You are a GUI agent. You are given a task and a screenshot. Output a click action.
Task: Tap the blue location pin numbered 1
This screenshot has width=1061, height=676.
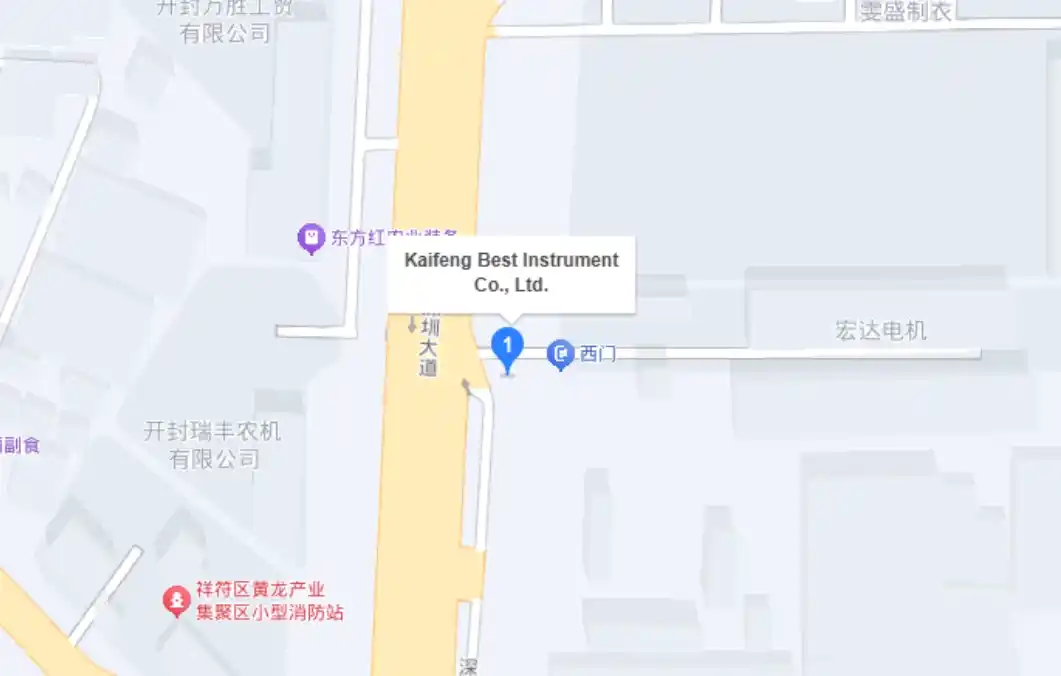tap(508, 348)
